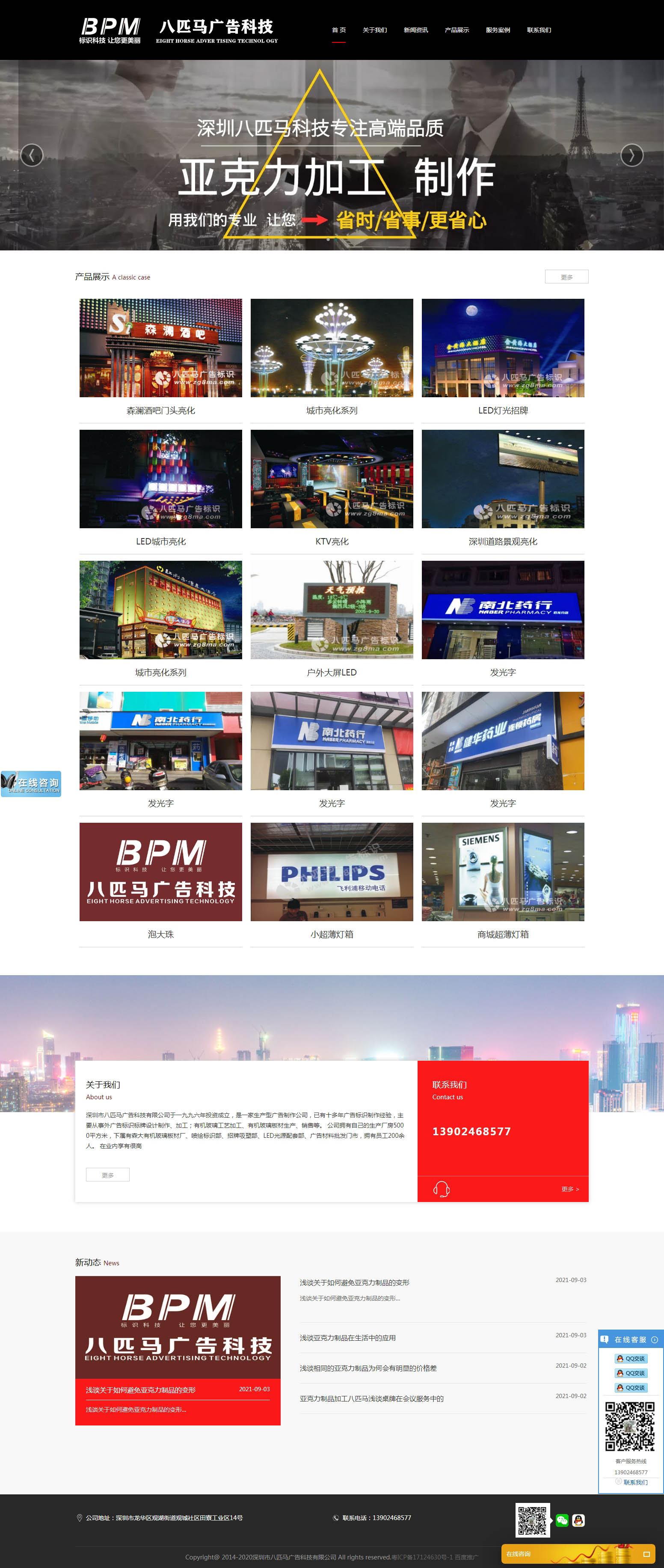
Task: Tap 更多 > in the red contact panel
Action: 570,1189
